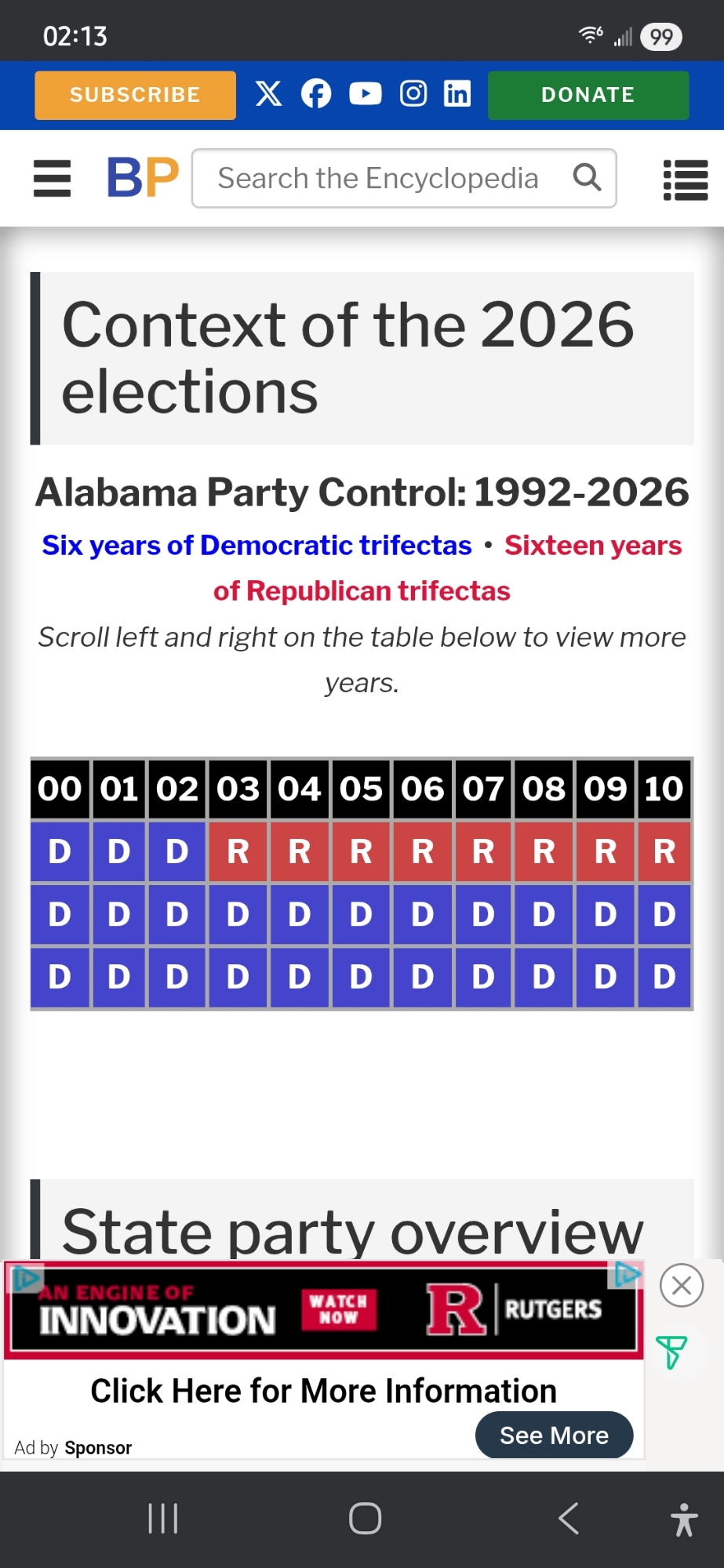The height and width of the screenshot is (1568, 724).
Task: Tap the green Donate button
Action: coord(588,95)
